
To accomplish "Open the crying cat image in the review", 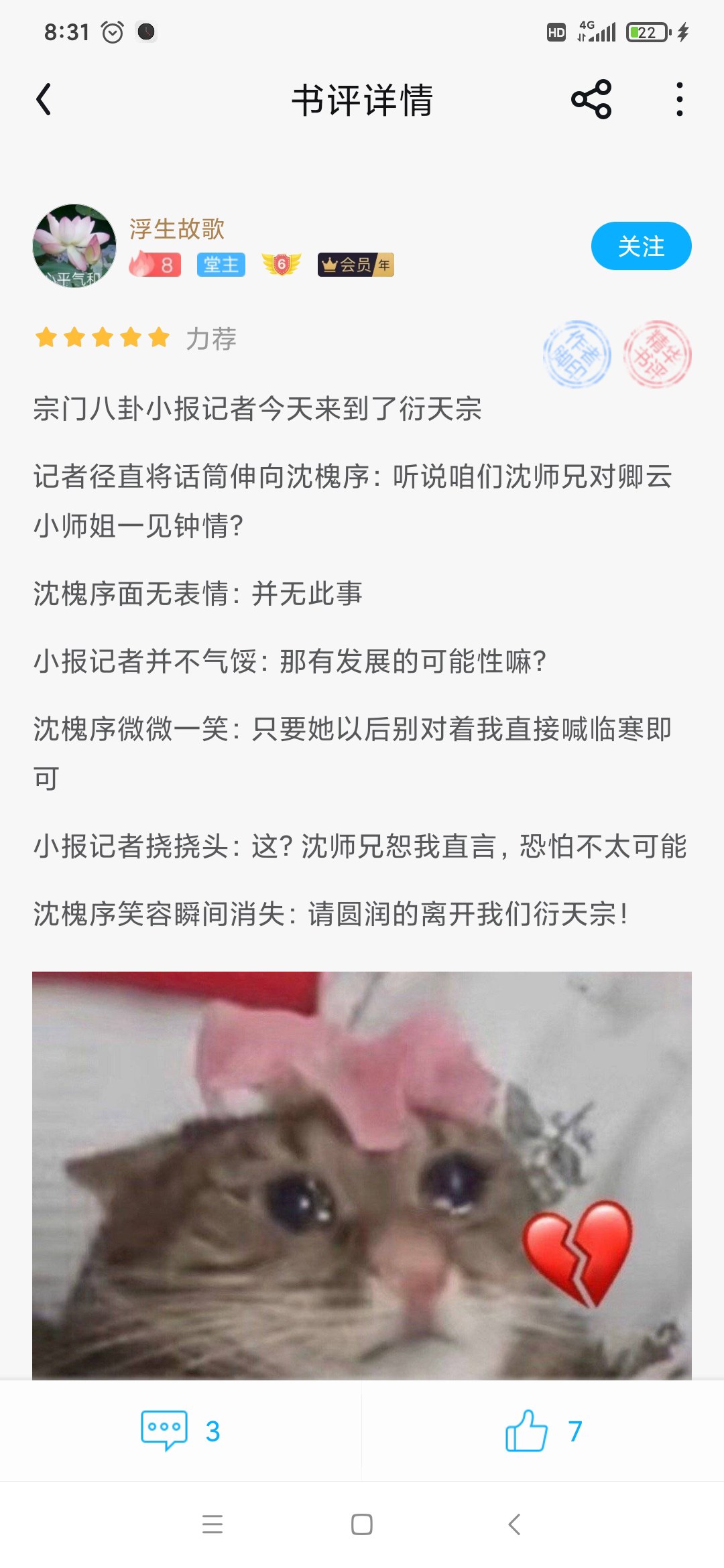I will [x=362, y=1174].
